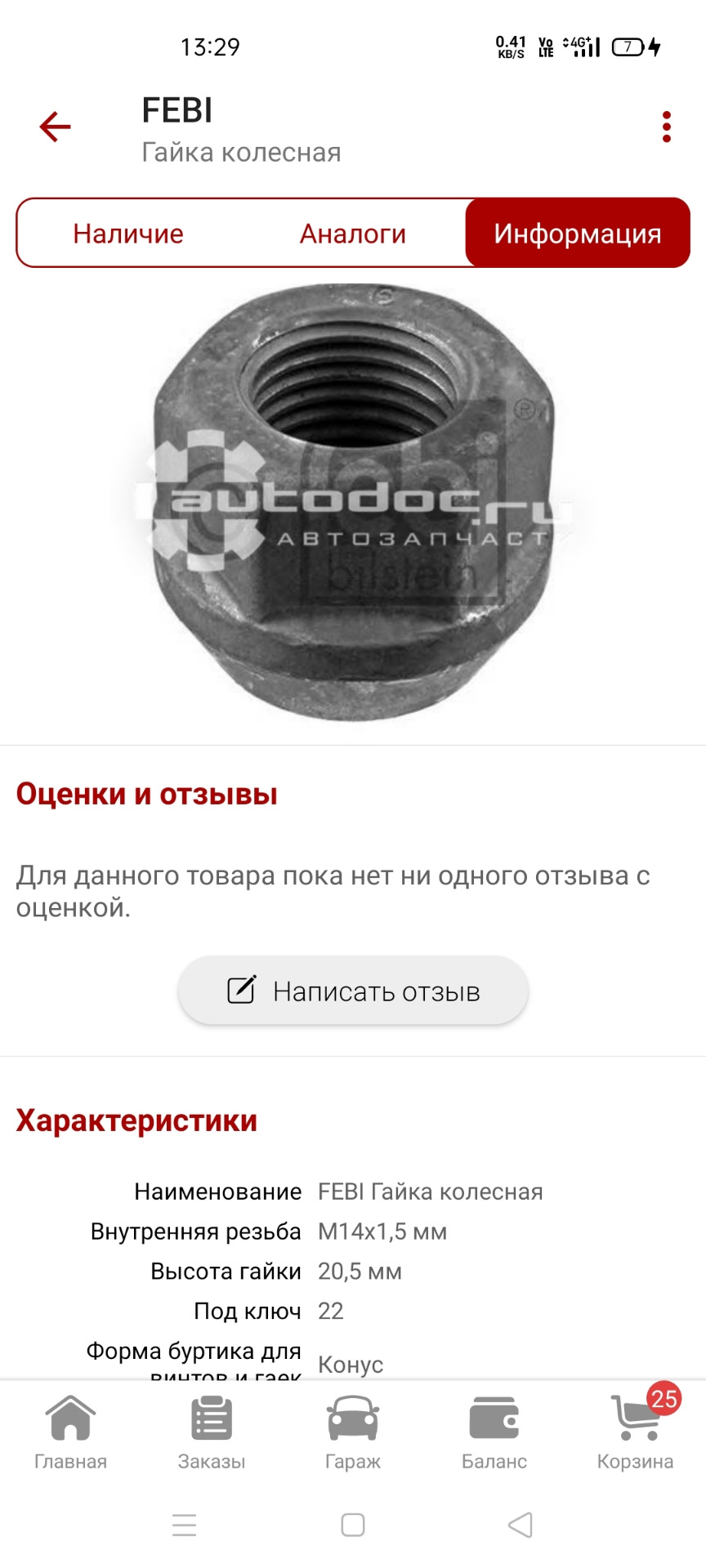
Task: Check the Баланс tab
Action: pyautogui.click(x=494, y=1432)
